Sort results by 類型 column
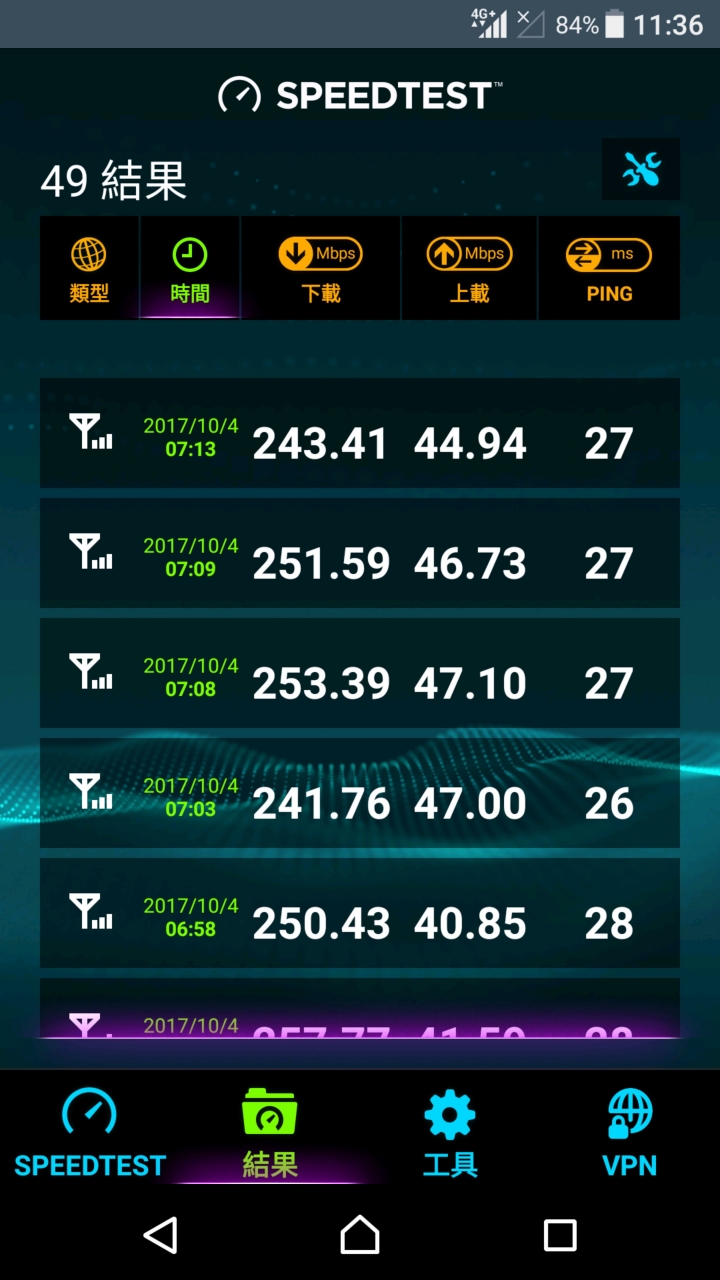This screenshot has width=720, height=1280. click(x=89, y=268)
